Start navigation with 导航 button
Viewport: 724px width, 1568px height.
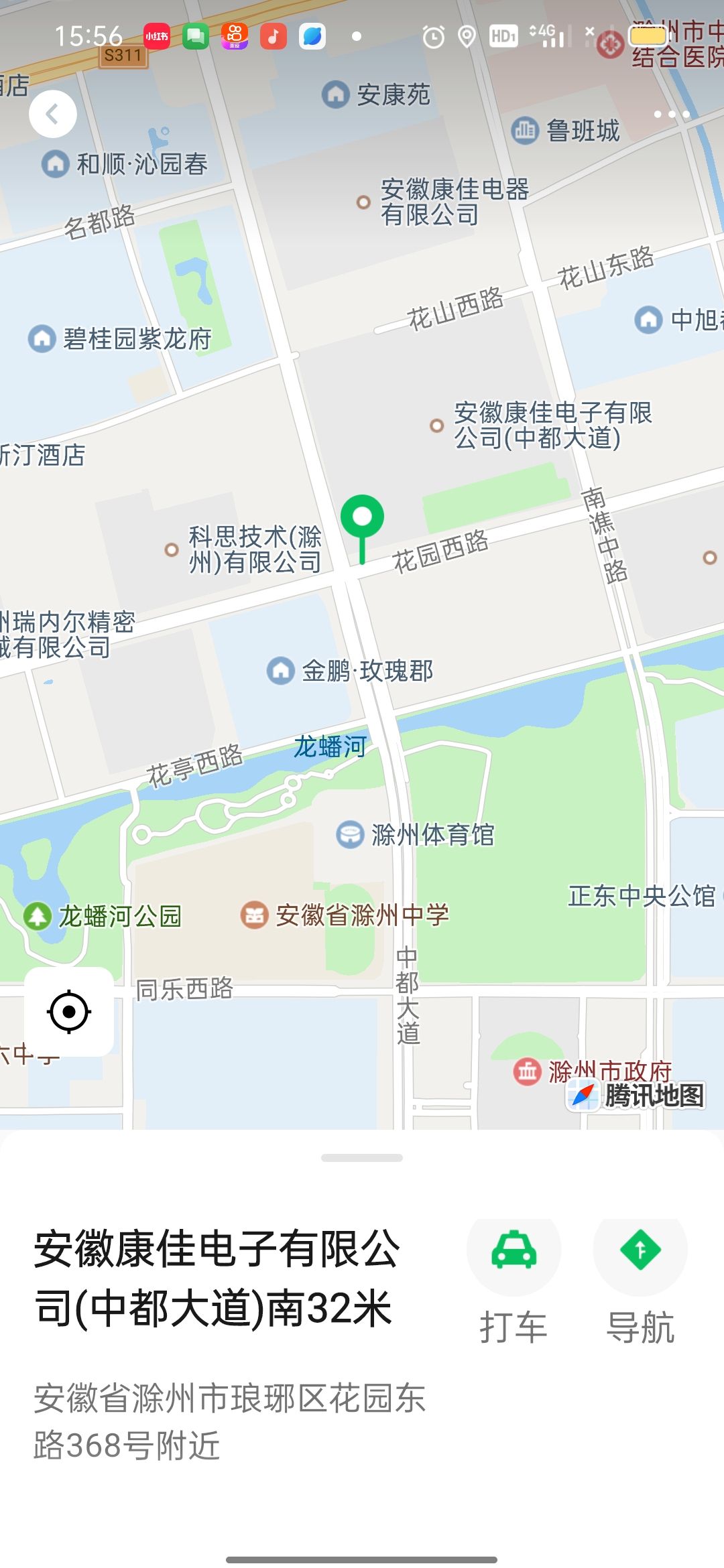640,1252
